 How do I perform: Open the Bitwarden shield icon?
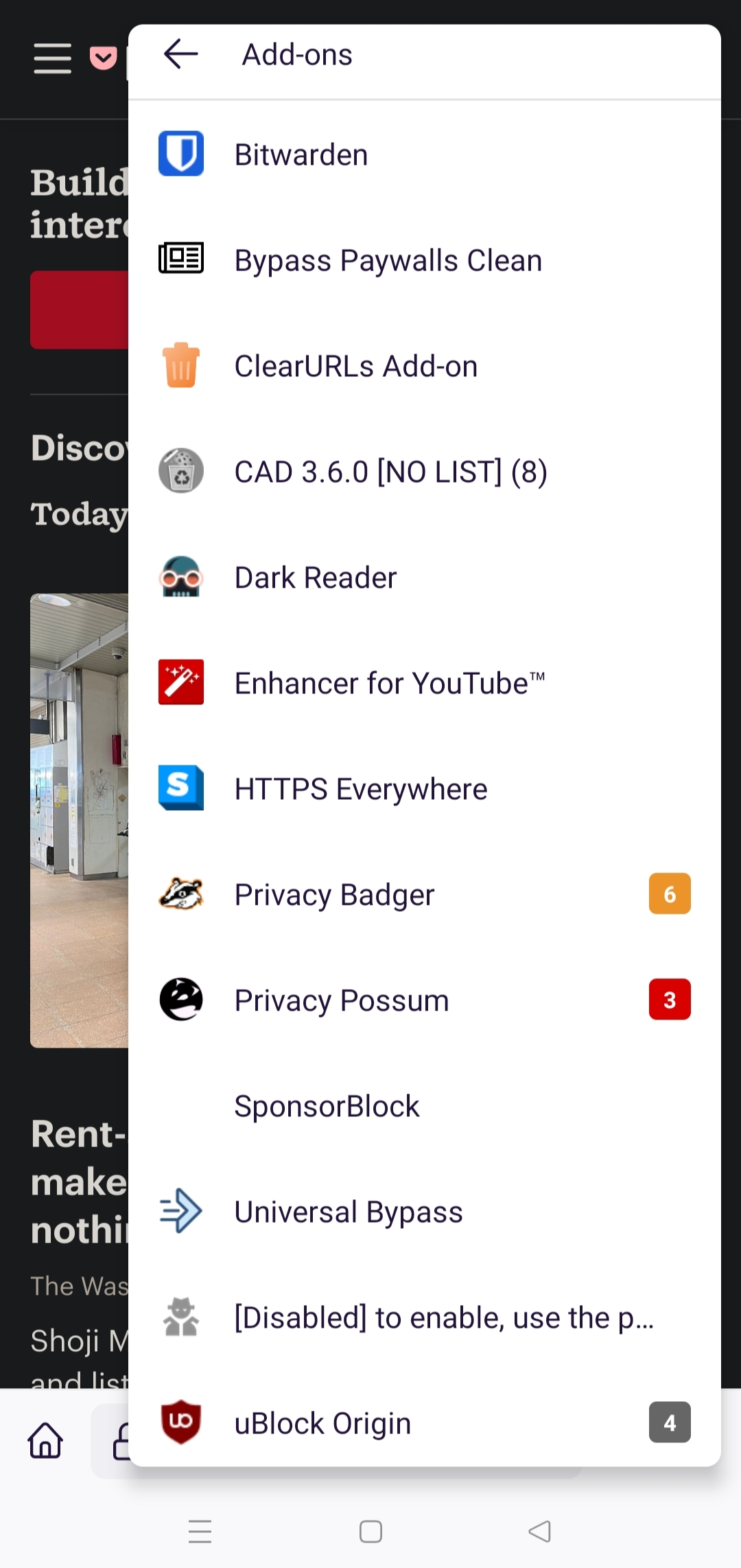click(x=180, y=154)
